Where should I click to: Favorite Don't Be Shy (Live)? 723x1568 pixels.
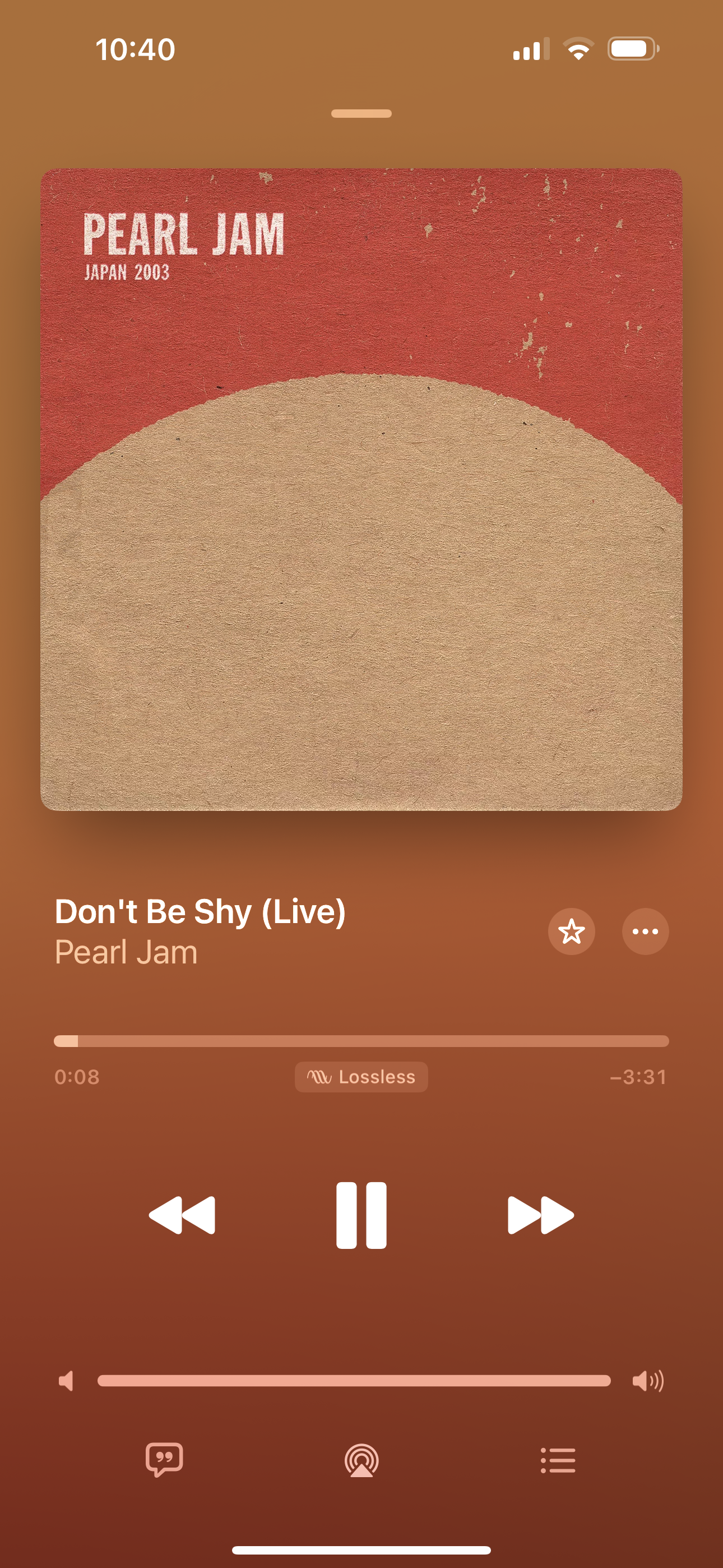572,931
